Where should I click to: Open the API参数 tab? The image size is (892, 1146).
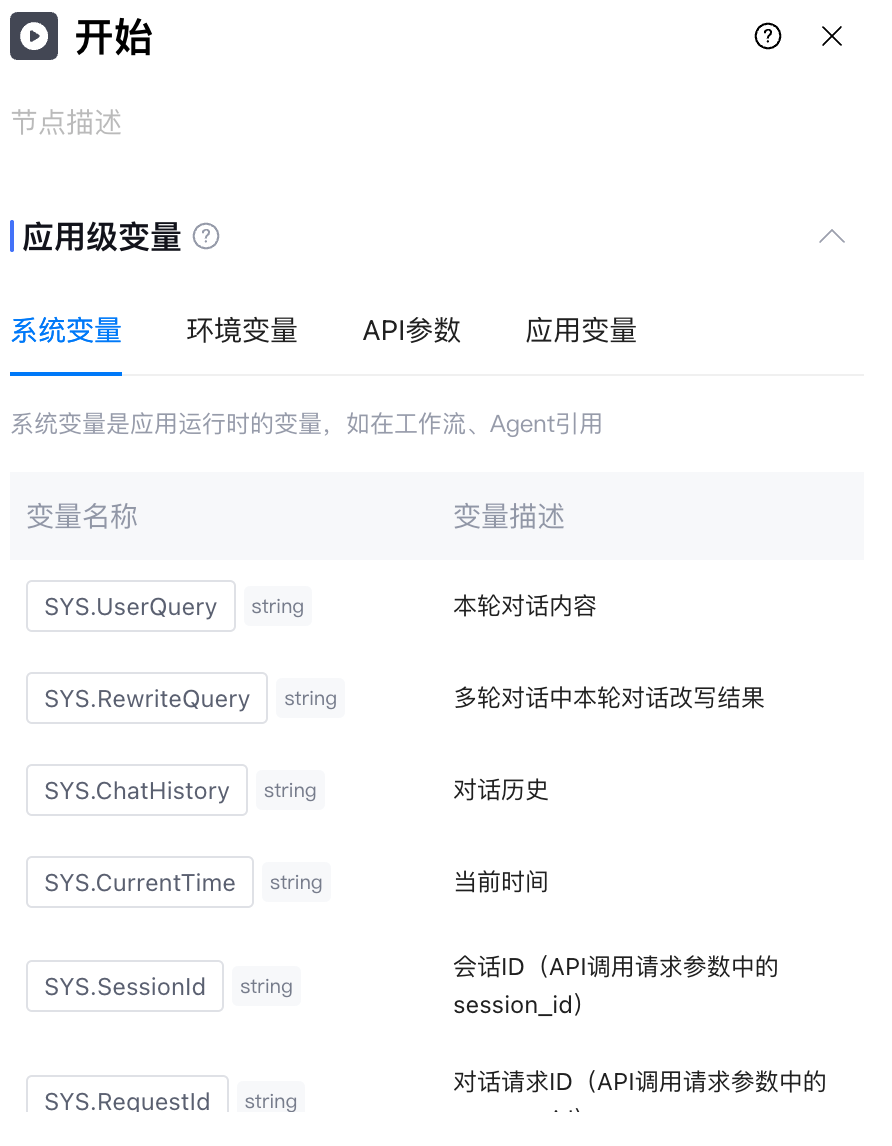point(411,330)
